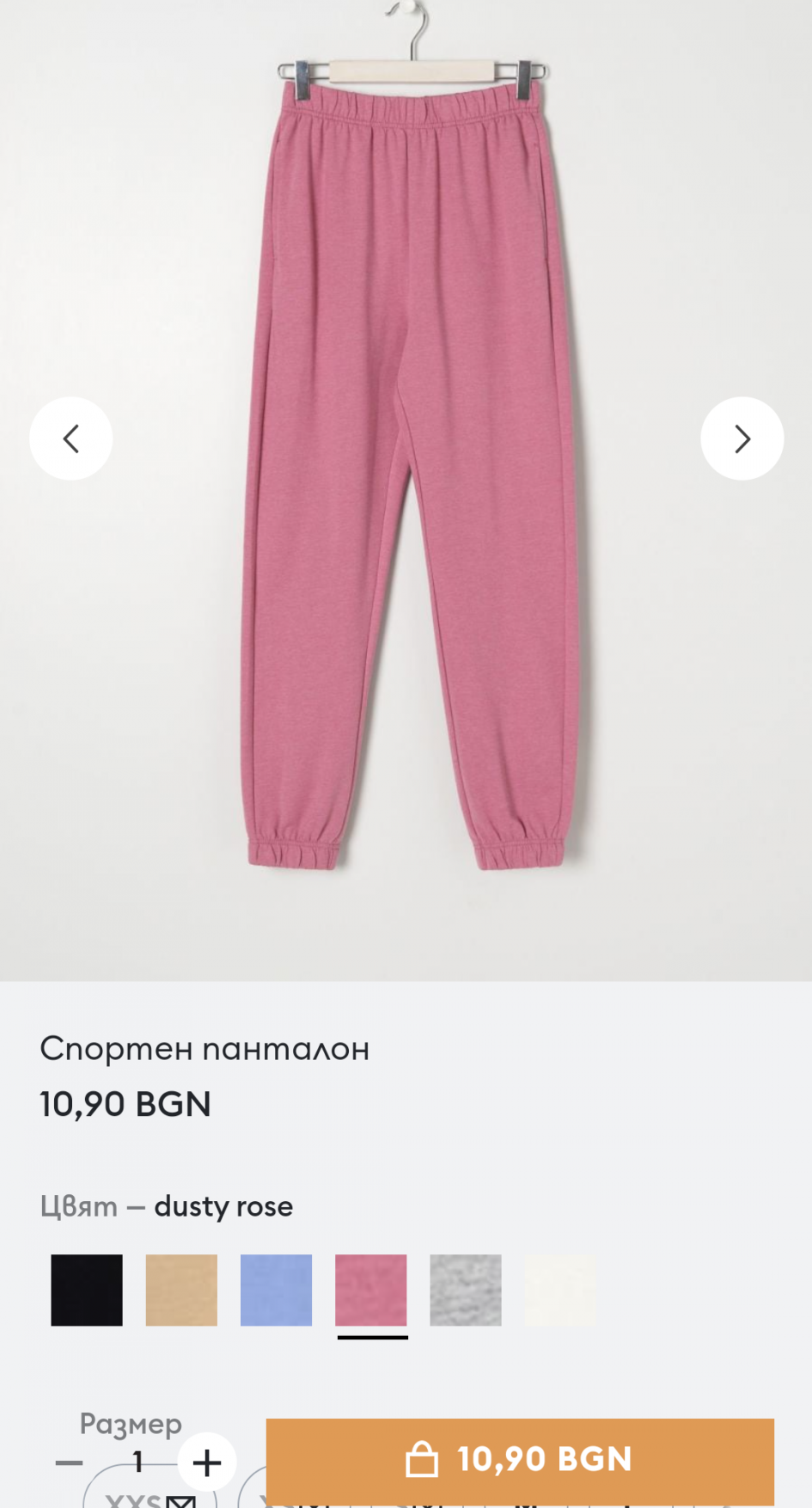Viewport: 812px width, 1508px height.
Task: Decrease quantity with the minus button
Action: (69, 1462)
